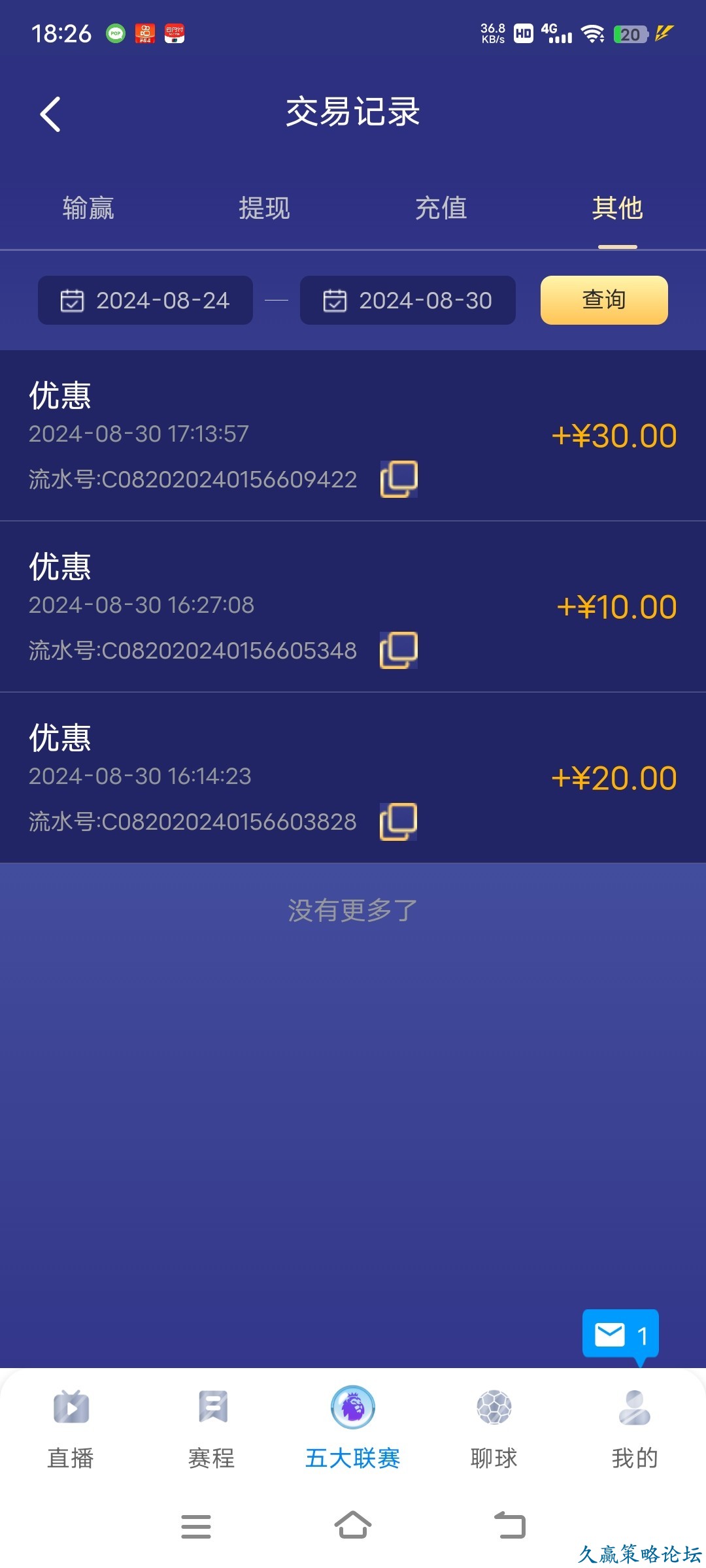Select the 其他 tab

617,208
